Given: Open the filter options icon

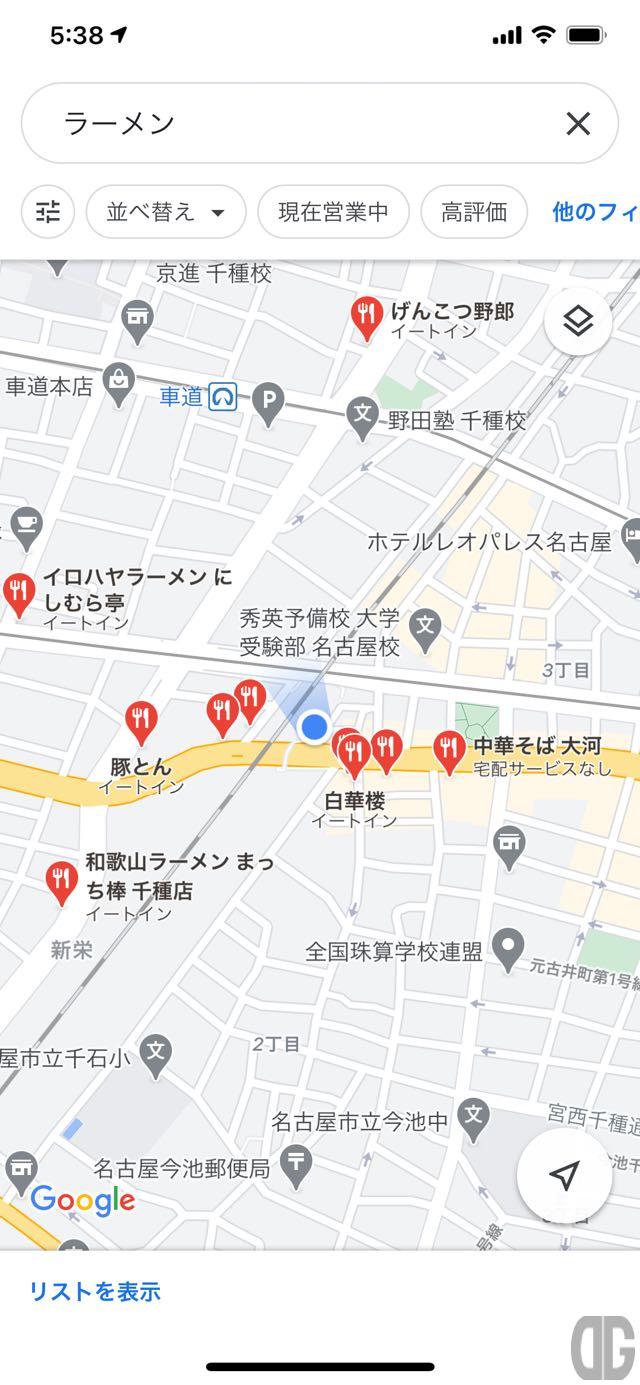Looking at the screenshot, I should coord(48,212).
